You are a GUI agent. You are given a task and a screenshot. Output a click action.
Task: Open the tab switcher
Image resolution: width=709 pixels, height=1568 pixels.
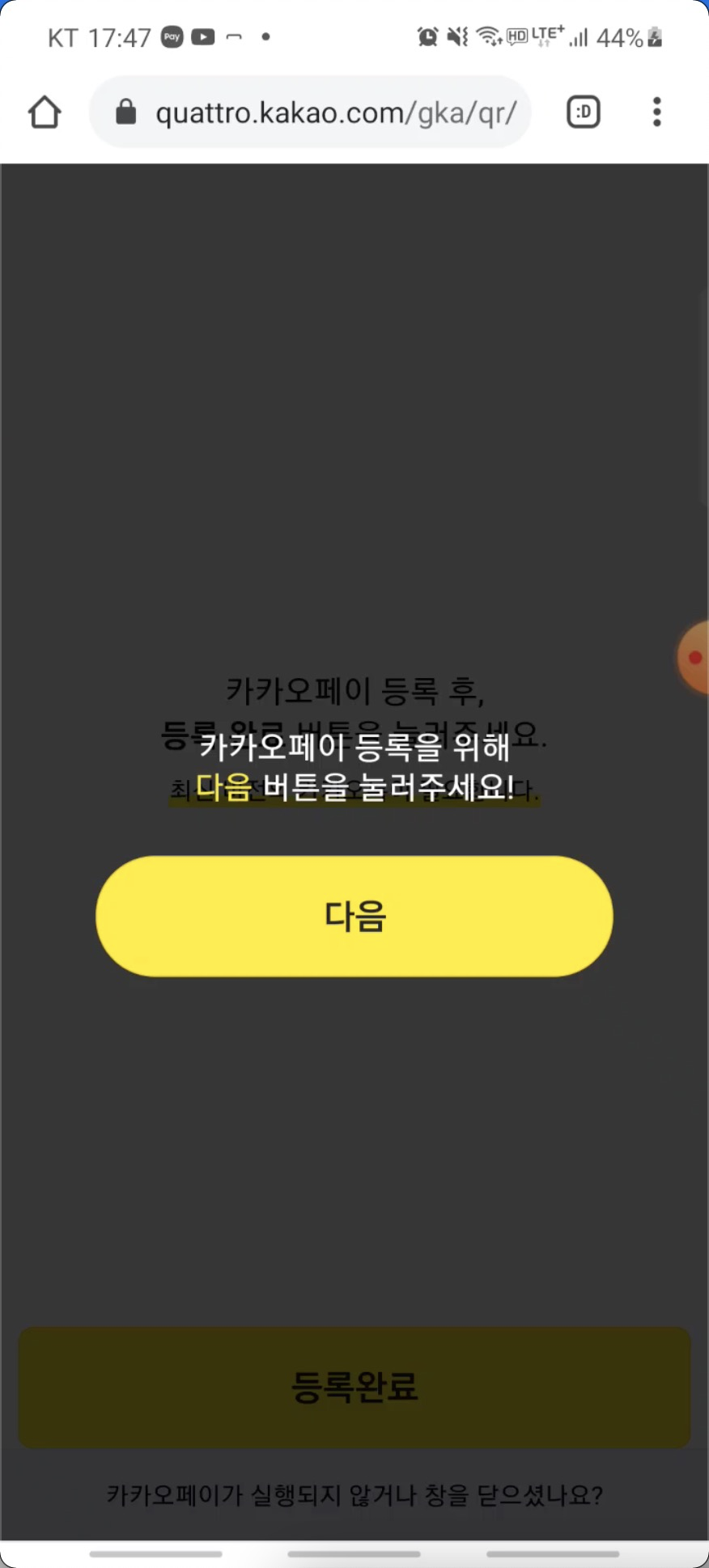click(583, 112)
